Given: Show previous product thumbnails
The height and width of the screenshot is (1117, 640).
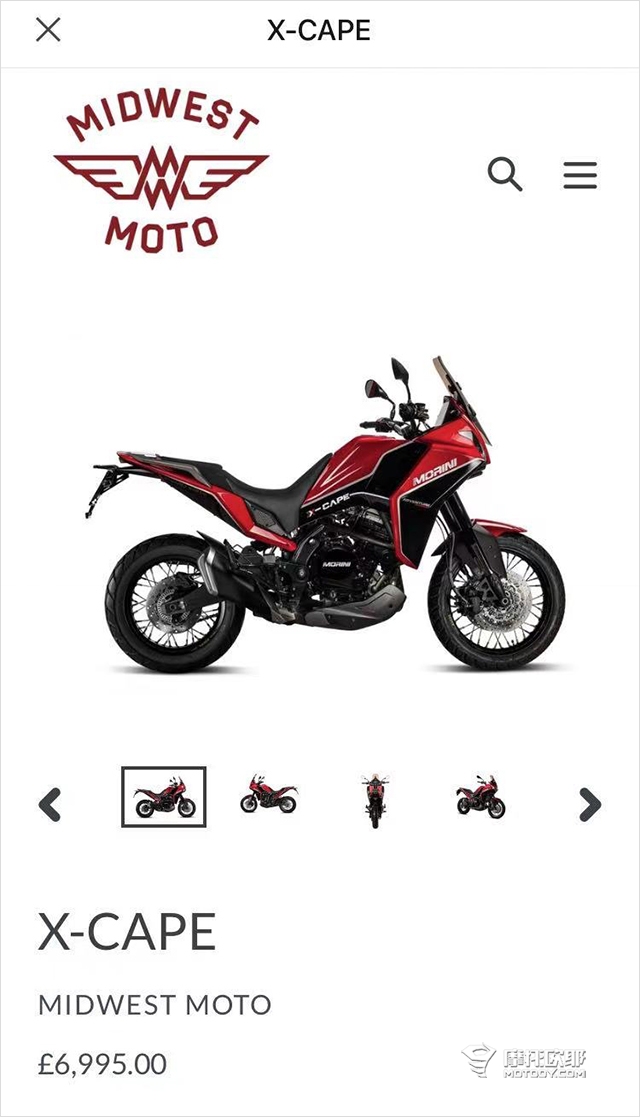Looking at the screenshot, I should [50, 803].
